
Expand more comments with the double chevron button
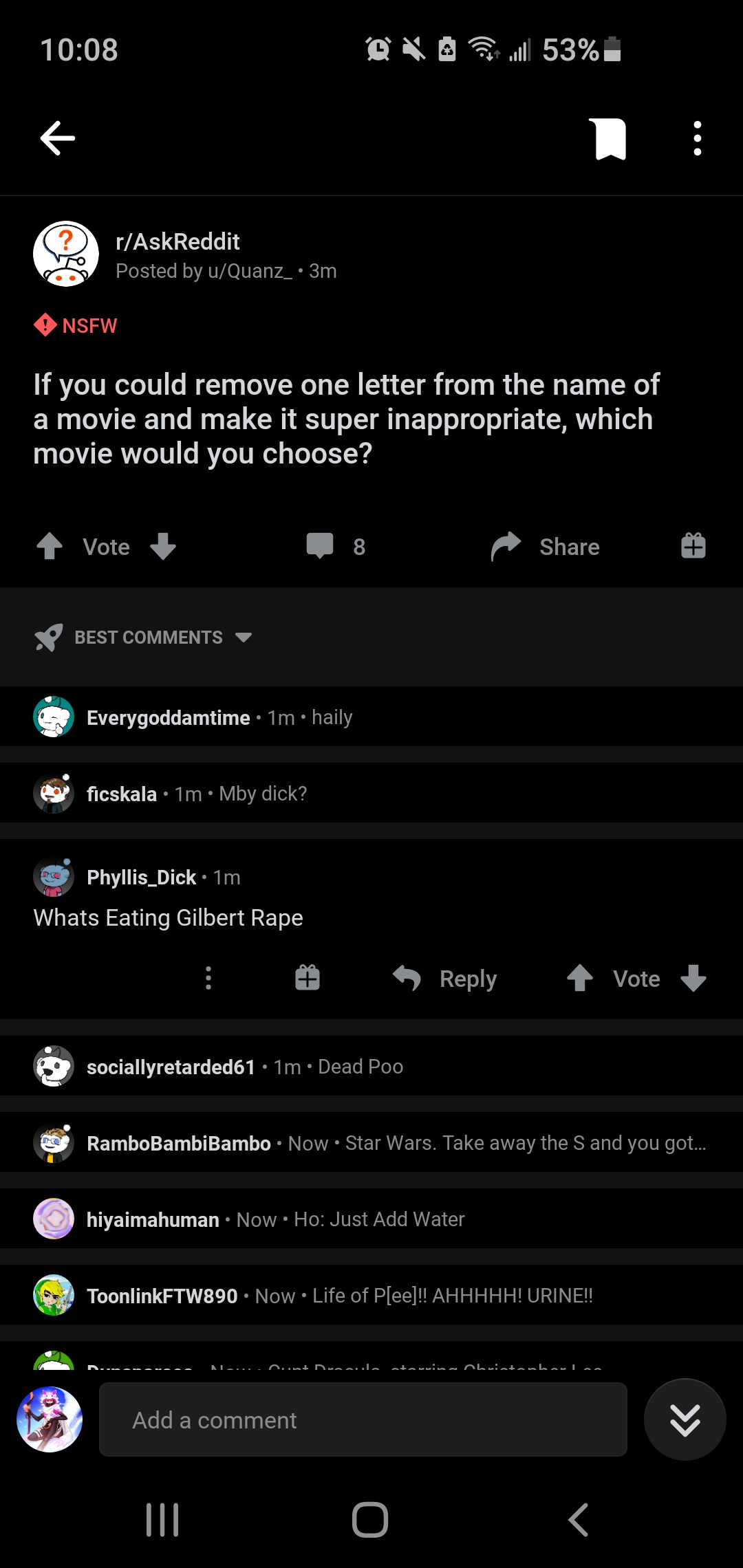(684, 1419)
